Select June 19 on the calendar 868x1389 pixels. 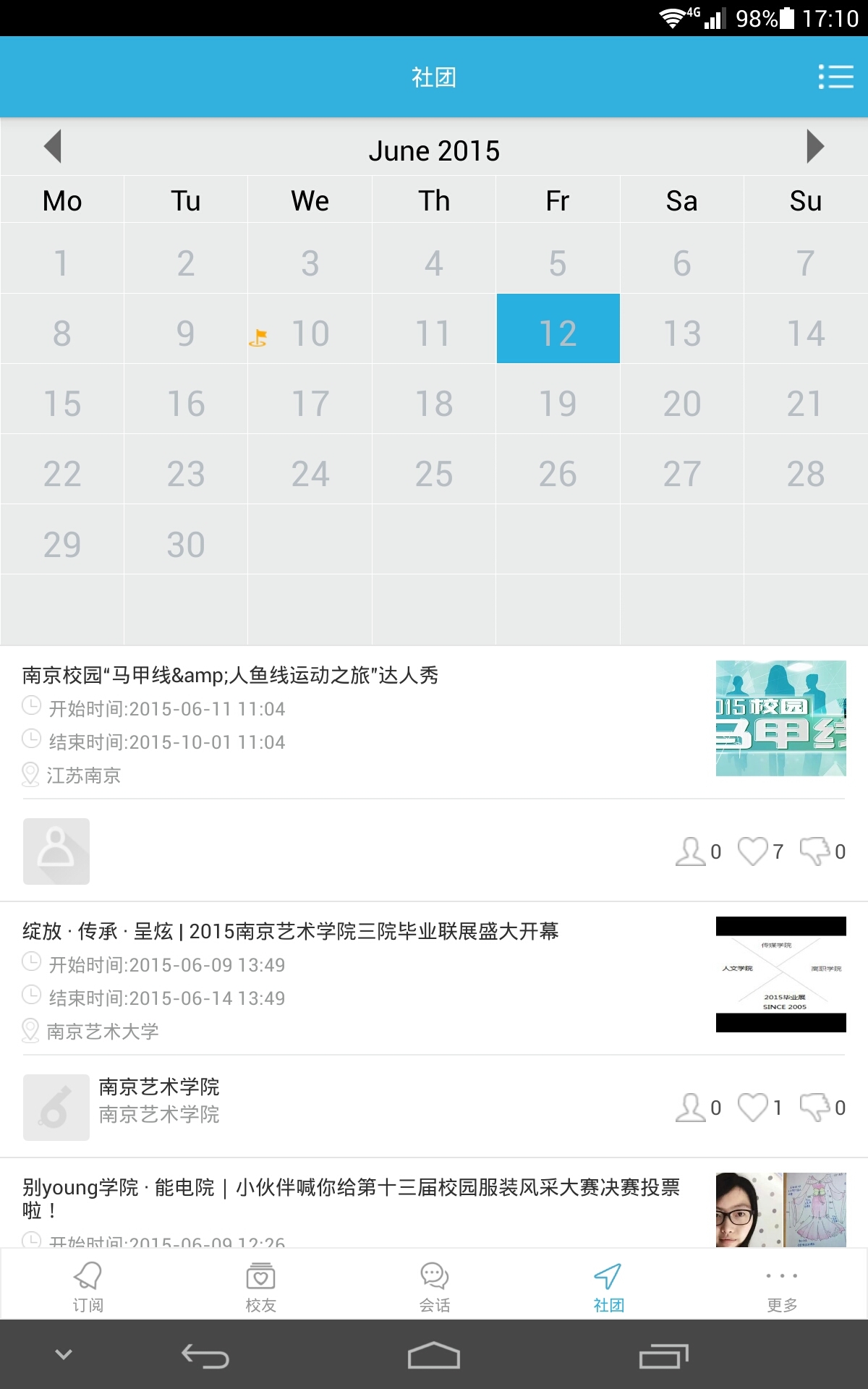tap(558, 404)
